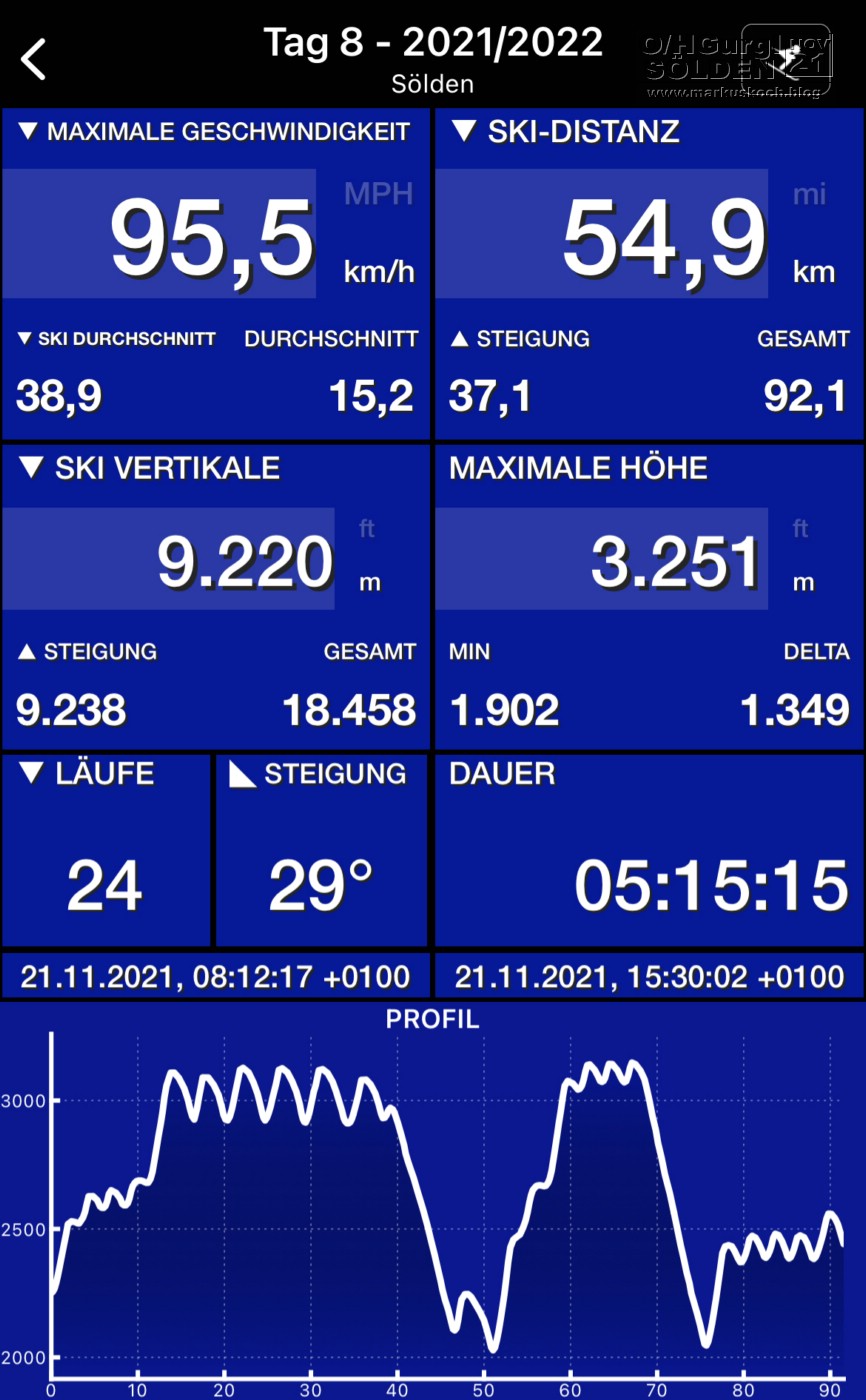Change Maximale Höhe unit to ft
The width and height of the screenshot is (866, 1400).
tap(800, 528)
